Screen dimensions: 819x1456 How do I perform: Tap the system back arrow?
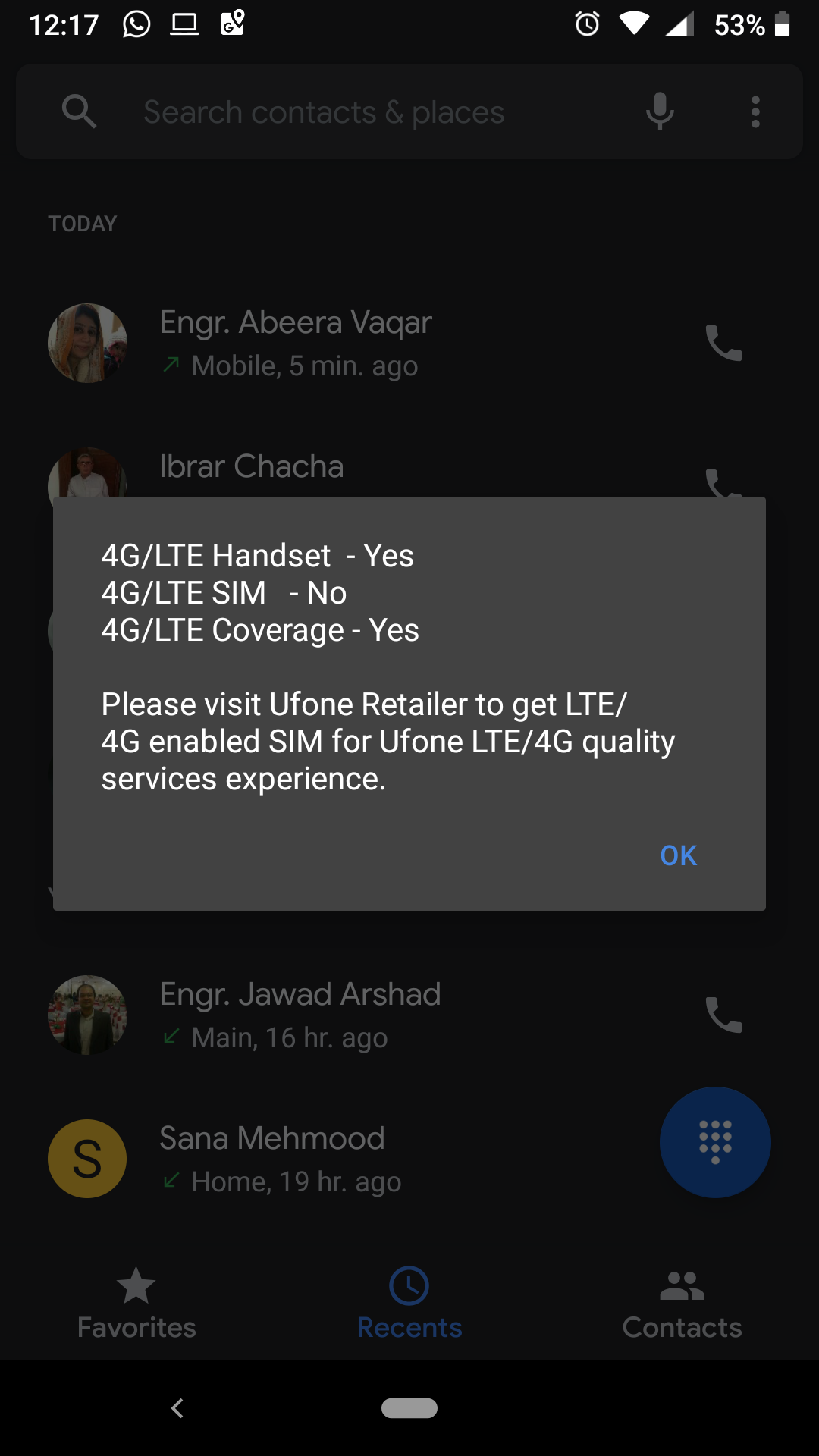tap(177, 1408)
